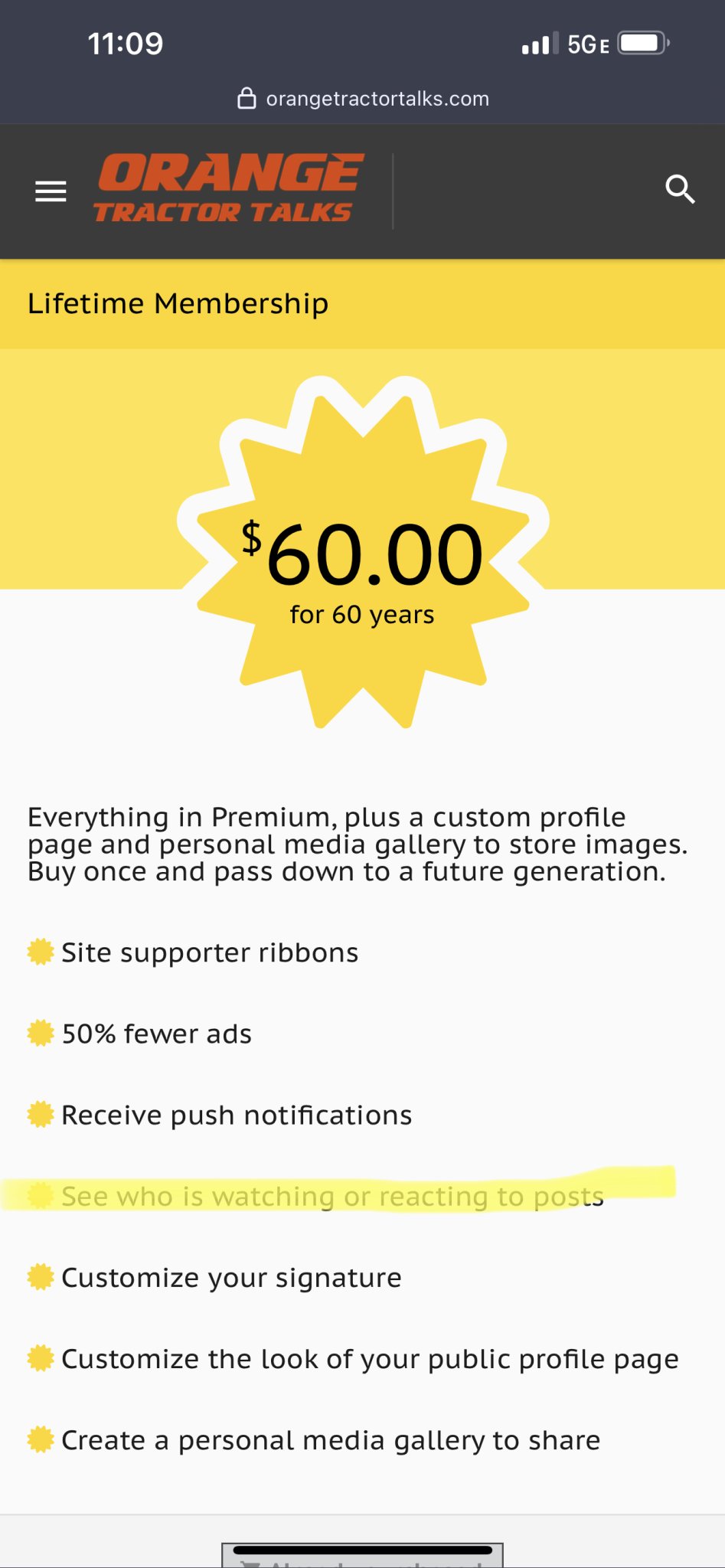Open the site search

click(680, 189)
